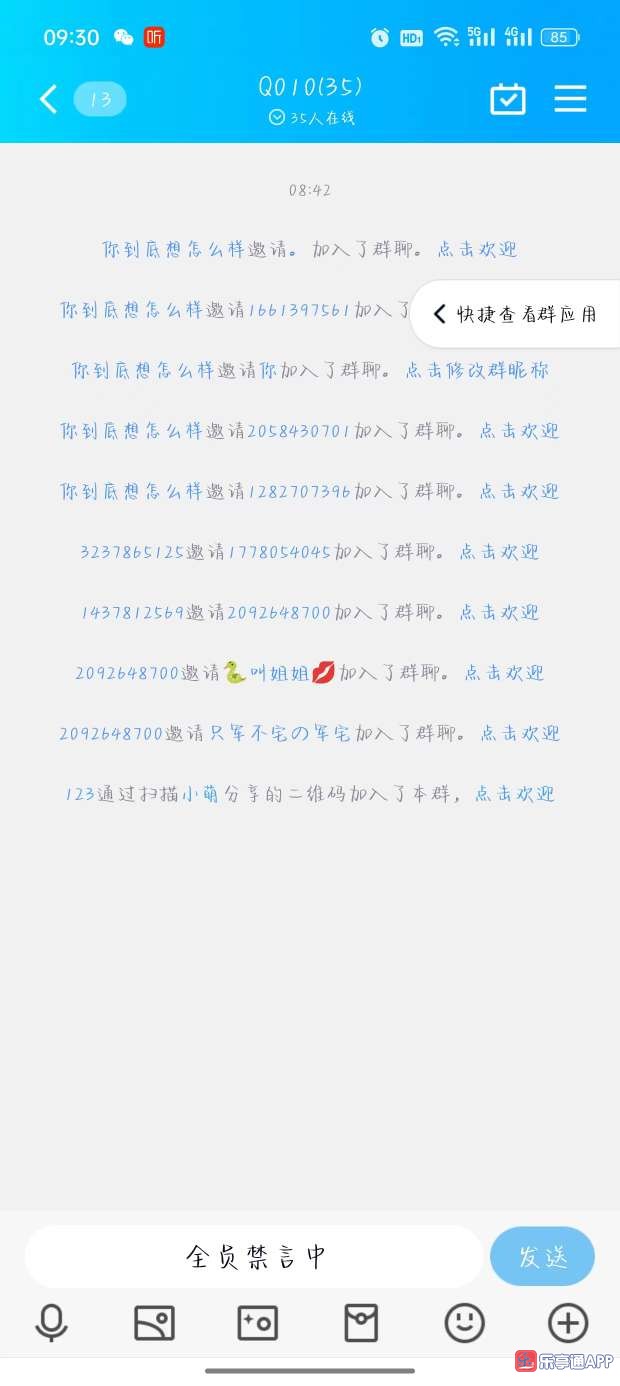The height and width of the screenshot is (1386, 620).
Task: Open the group settings hamburger menu
Action: (x=570, y=99)
